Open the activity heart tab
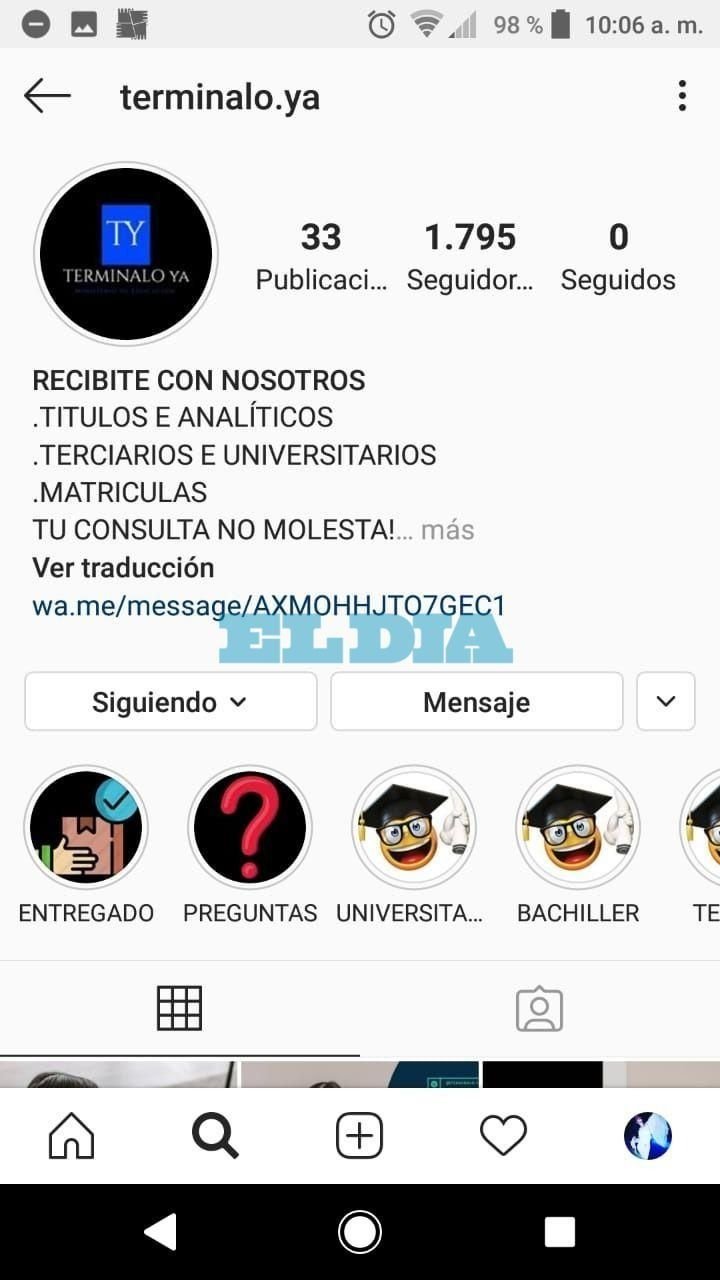720x1280 pixels. (503, 1136)
